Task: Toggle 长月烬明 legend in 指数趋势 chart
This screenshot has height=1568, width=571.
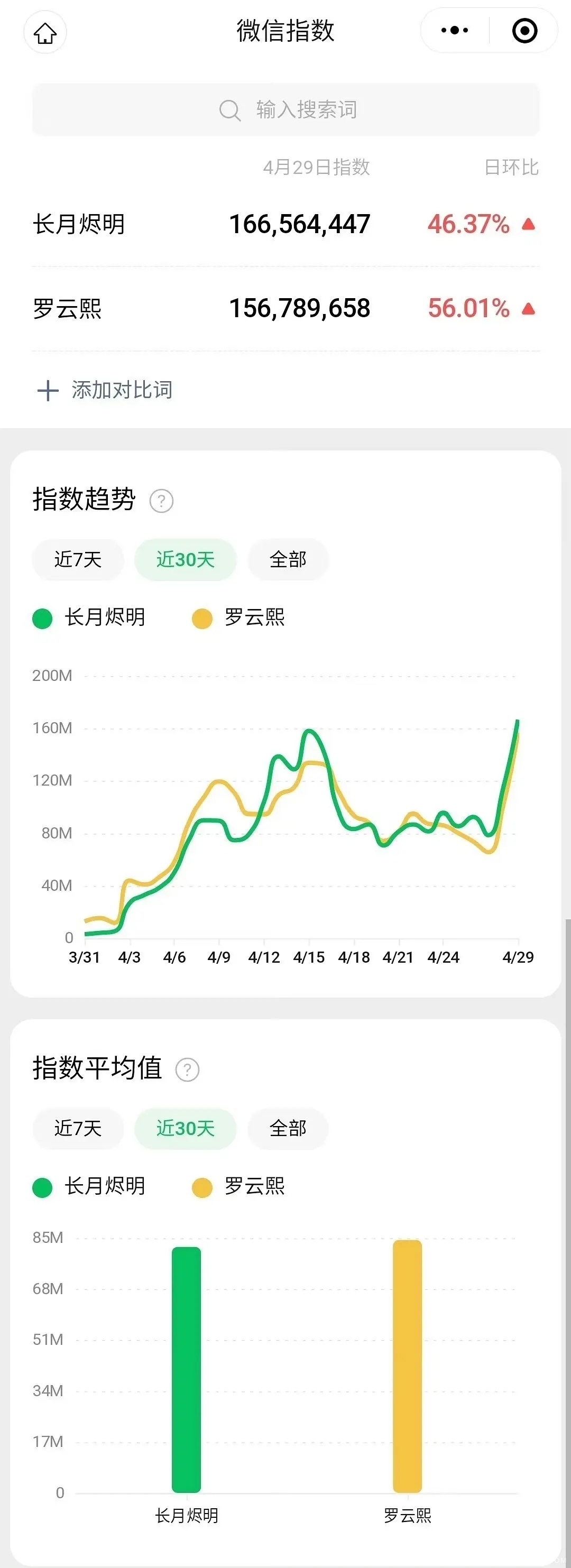Action: point(89,618)
